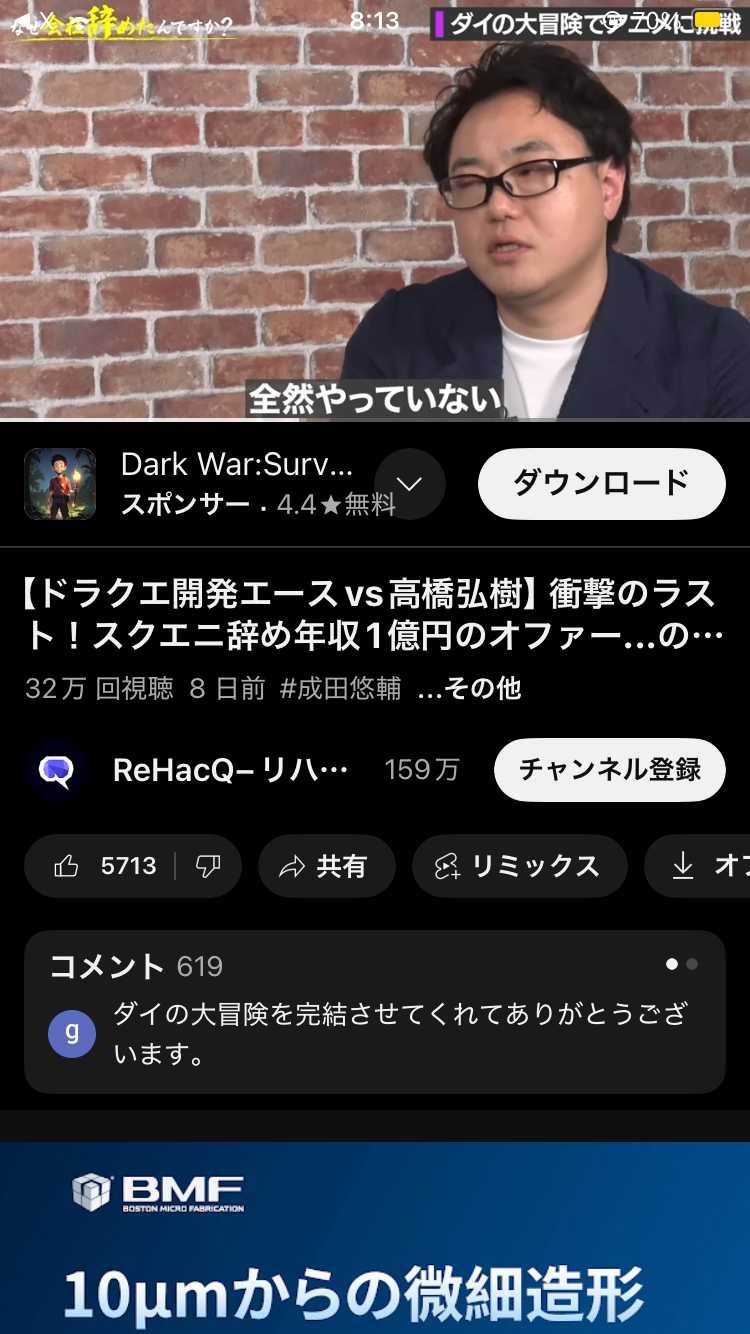
Task: Open the BMF 10µm advertisement banner
Action: tap(375, 1240)
